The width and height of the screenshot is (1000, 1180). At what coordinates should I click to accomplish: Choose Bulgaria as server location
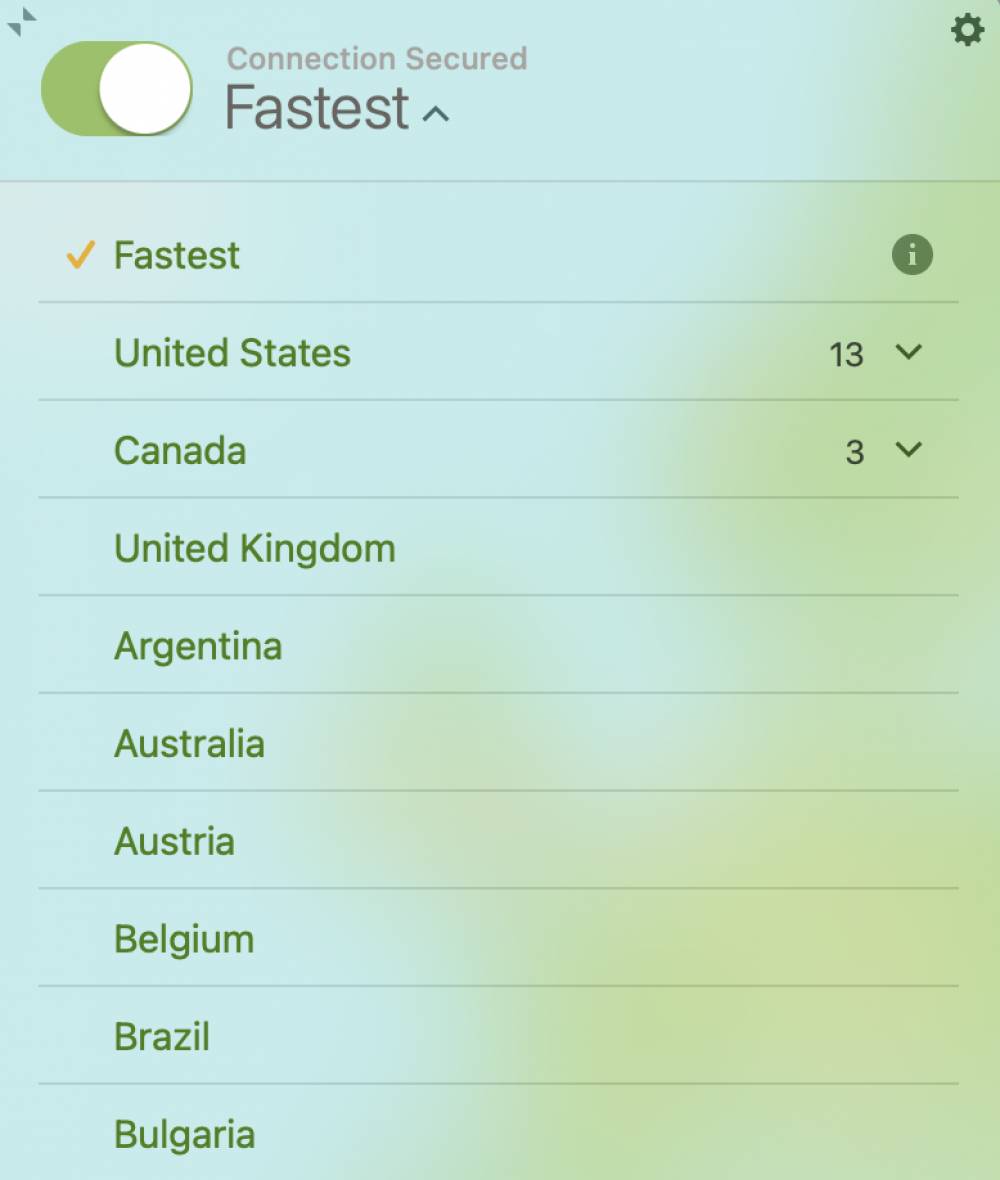[184, 1135]
